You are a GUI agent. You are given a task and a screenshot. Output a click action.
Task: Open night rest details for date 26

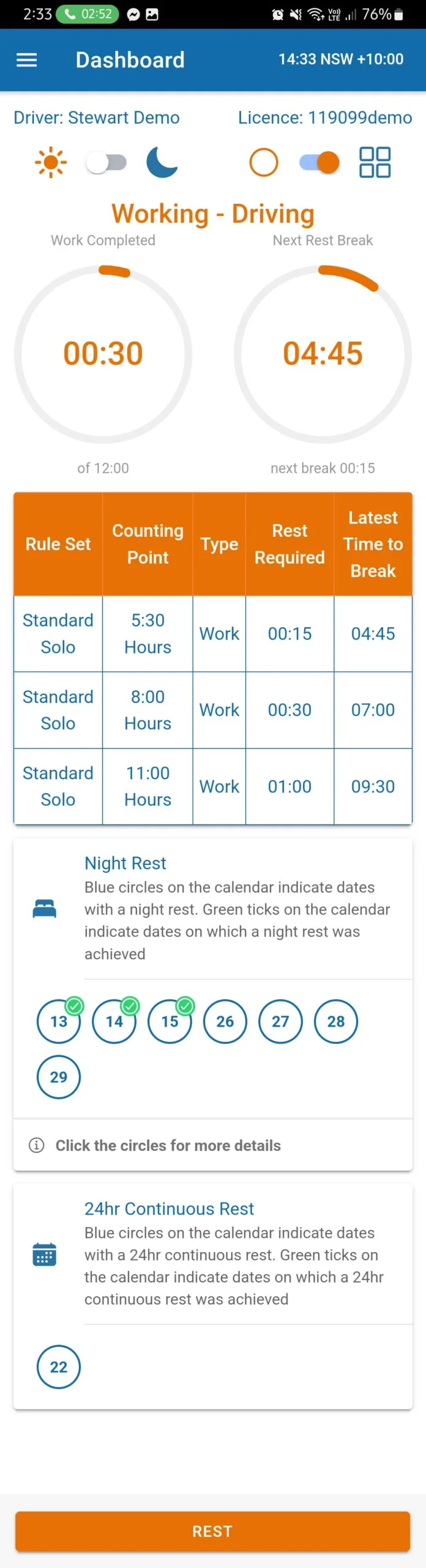[x=225, y=1021]
